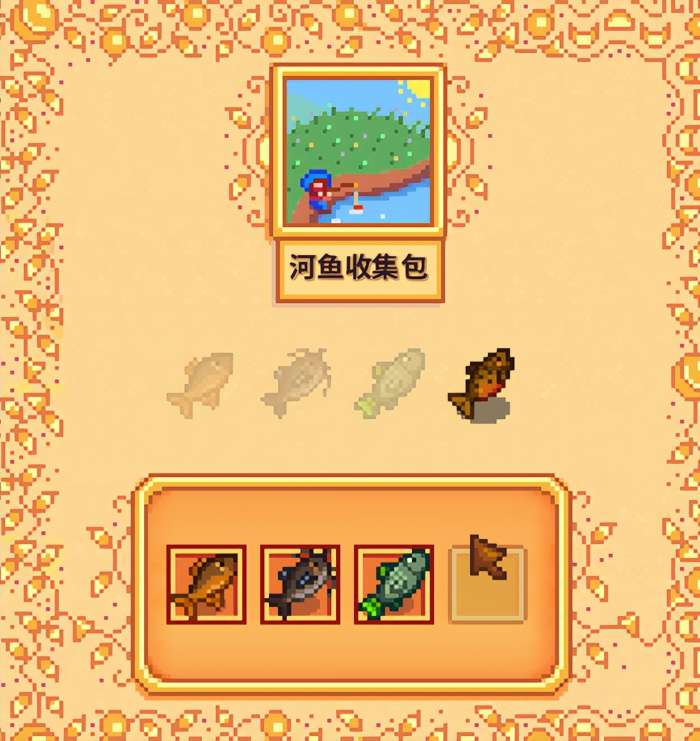Tap the deposited Sunfish slot

click(206, 584)
